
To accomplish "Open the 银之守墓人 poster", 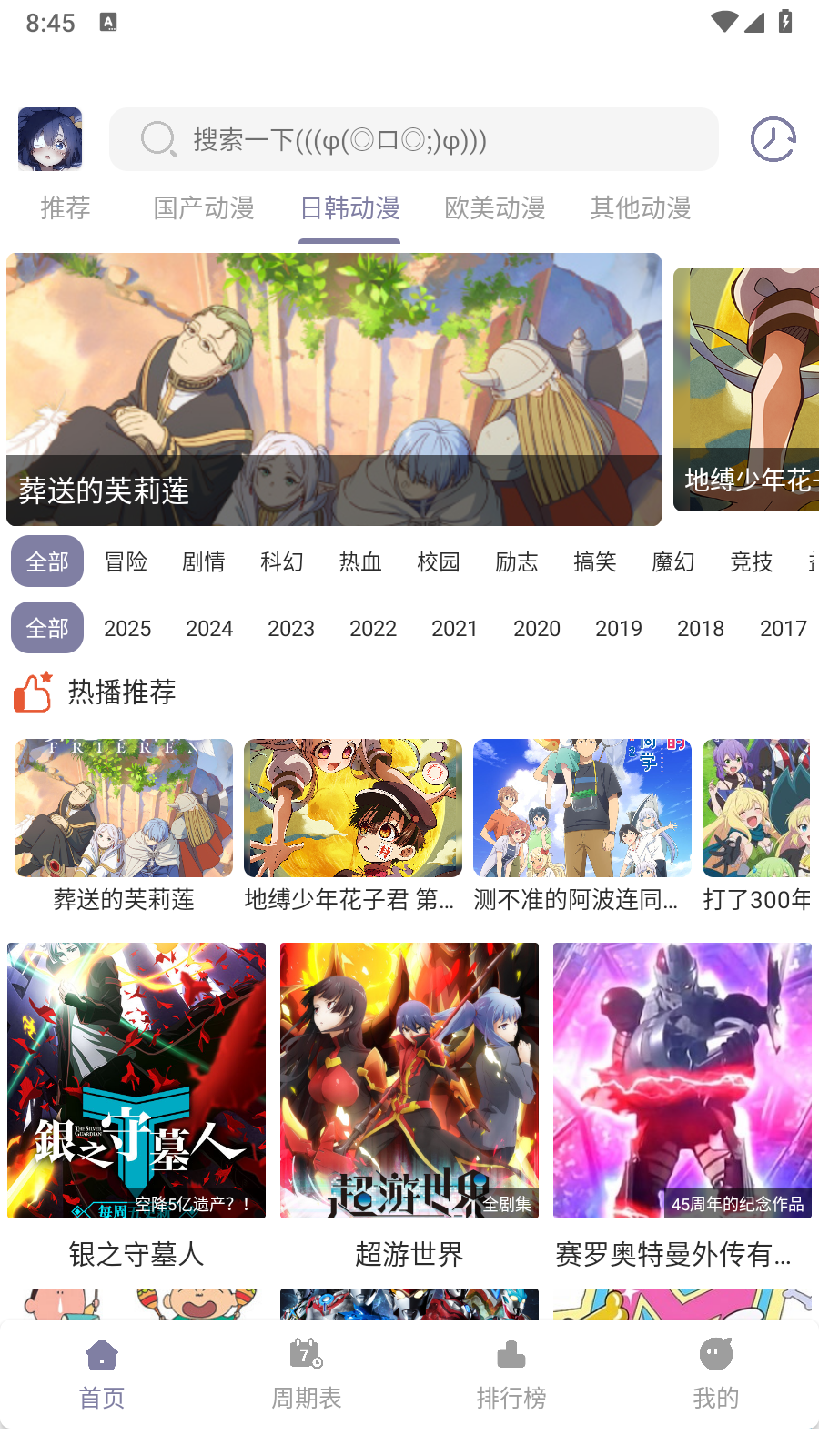I will [x=136, y=1080].
